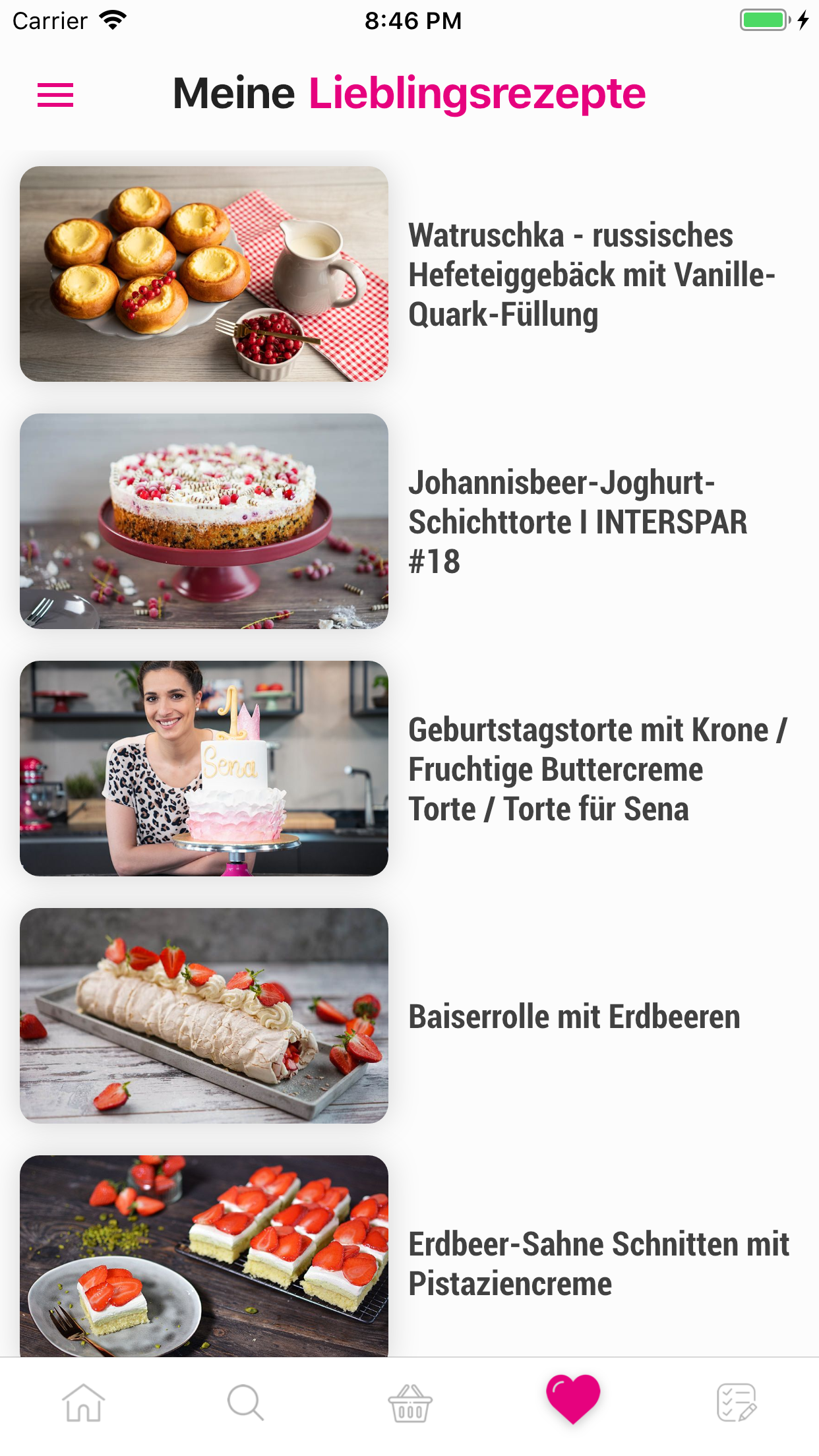
Task: Open the shopping basket tab
Action: point(409,1403)
